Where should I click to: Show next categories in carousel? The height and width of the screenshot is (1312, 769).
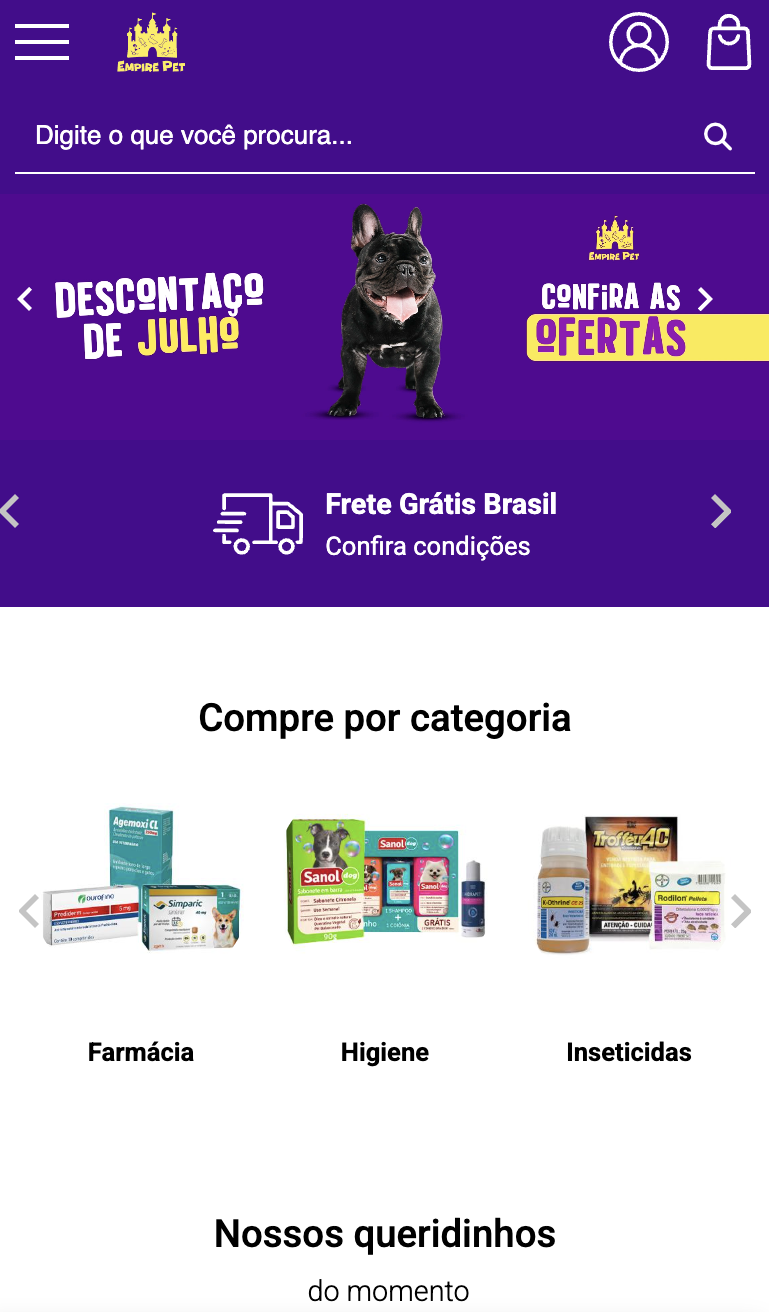pos(741,910)
